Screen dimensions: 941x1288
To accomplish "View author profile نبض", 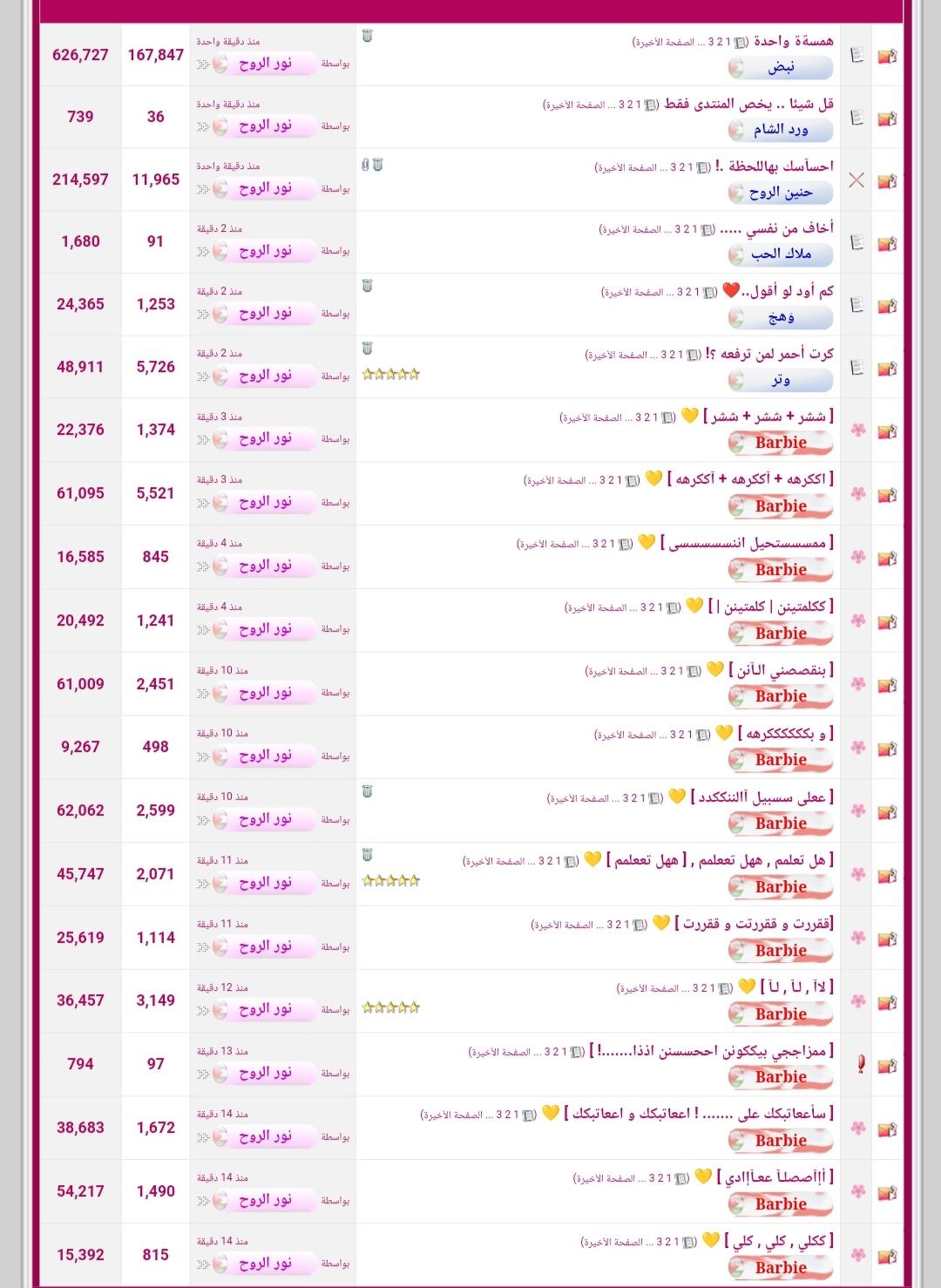I will pos(781,67).
